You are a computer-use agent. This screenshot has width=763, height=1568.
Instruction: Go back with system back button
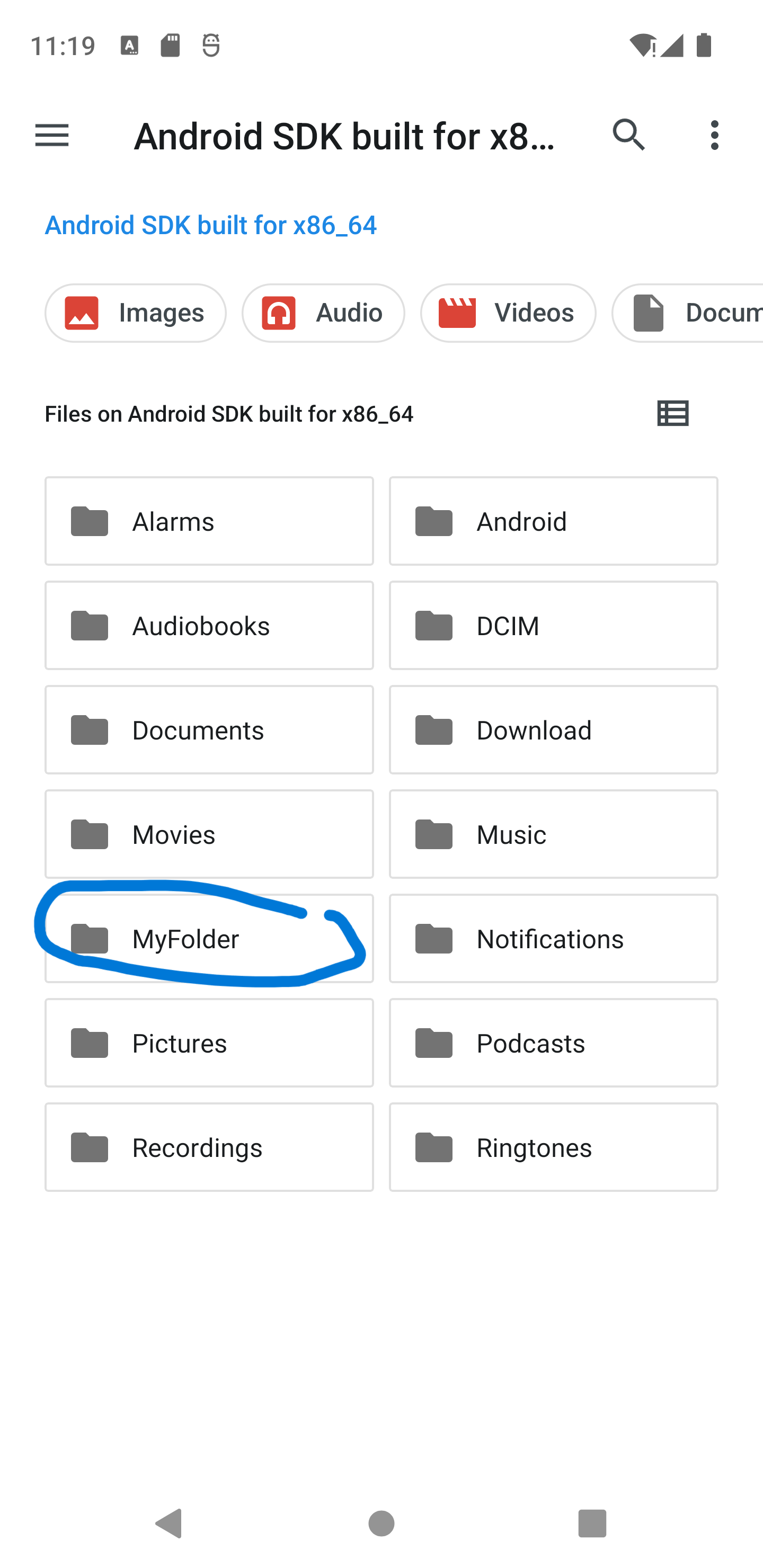coord(169,1524)
